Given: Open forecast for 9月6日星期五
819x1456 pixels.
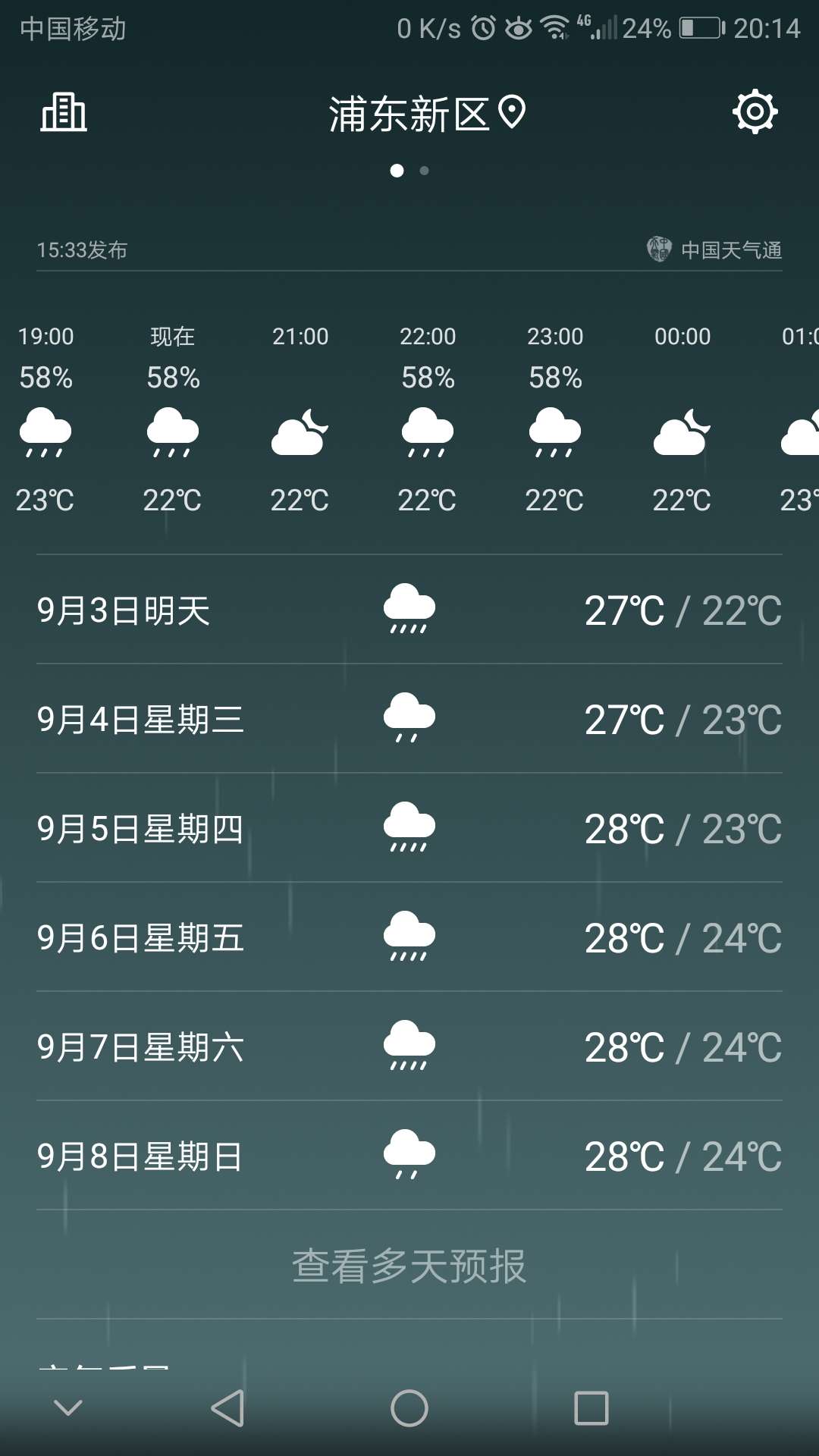Looking at the screenshot, I should [x=409, y=937].
